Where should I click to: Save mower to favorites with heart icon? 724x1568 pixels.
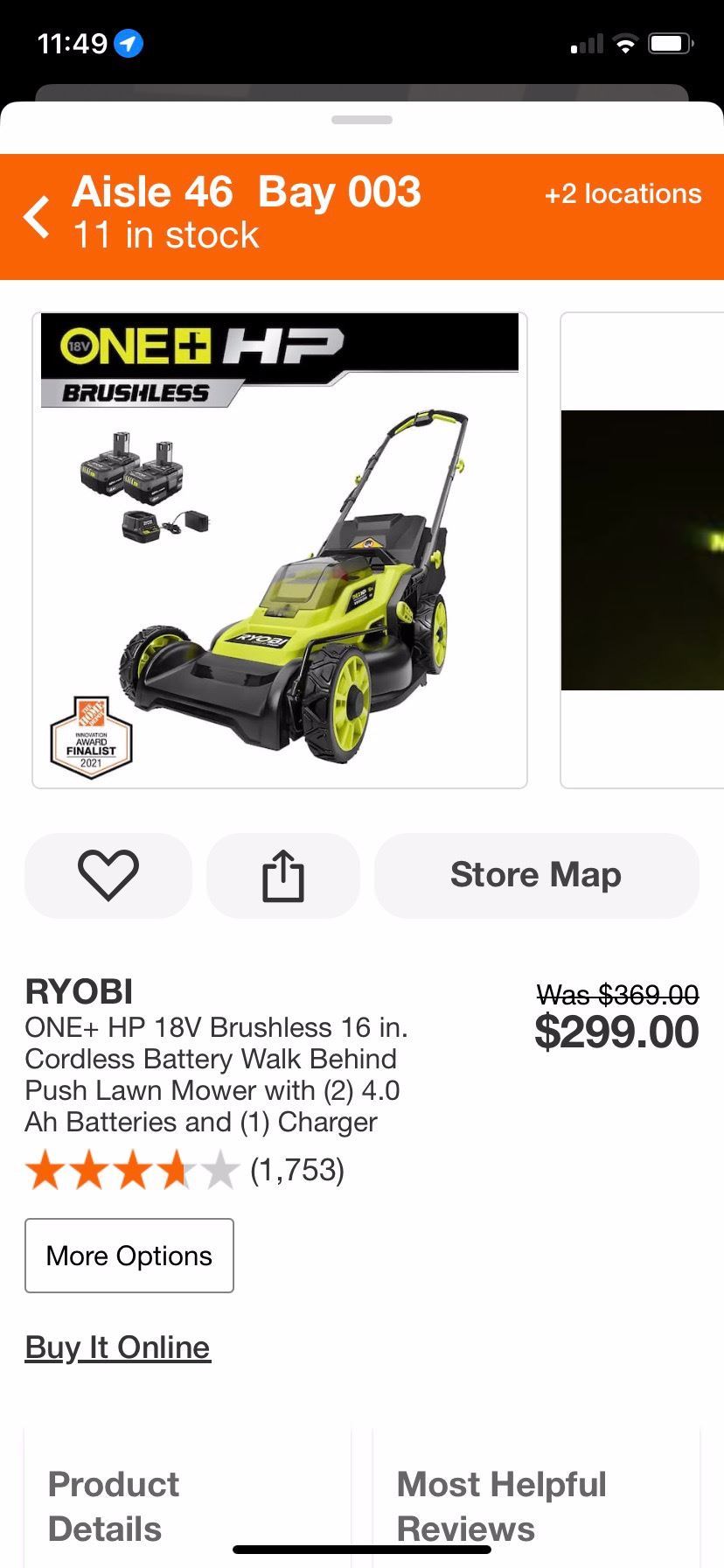point(108,875)
